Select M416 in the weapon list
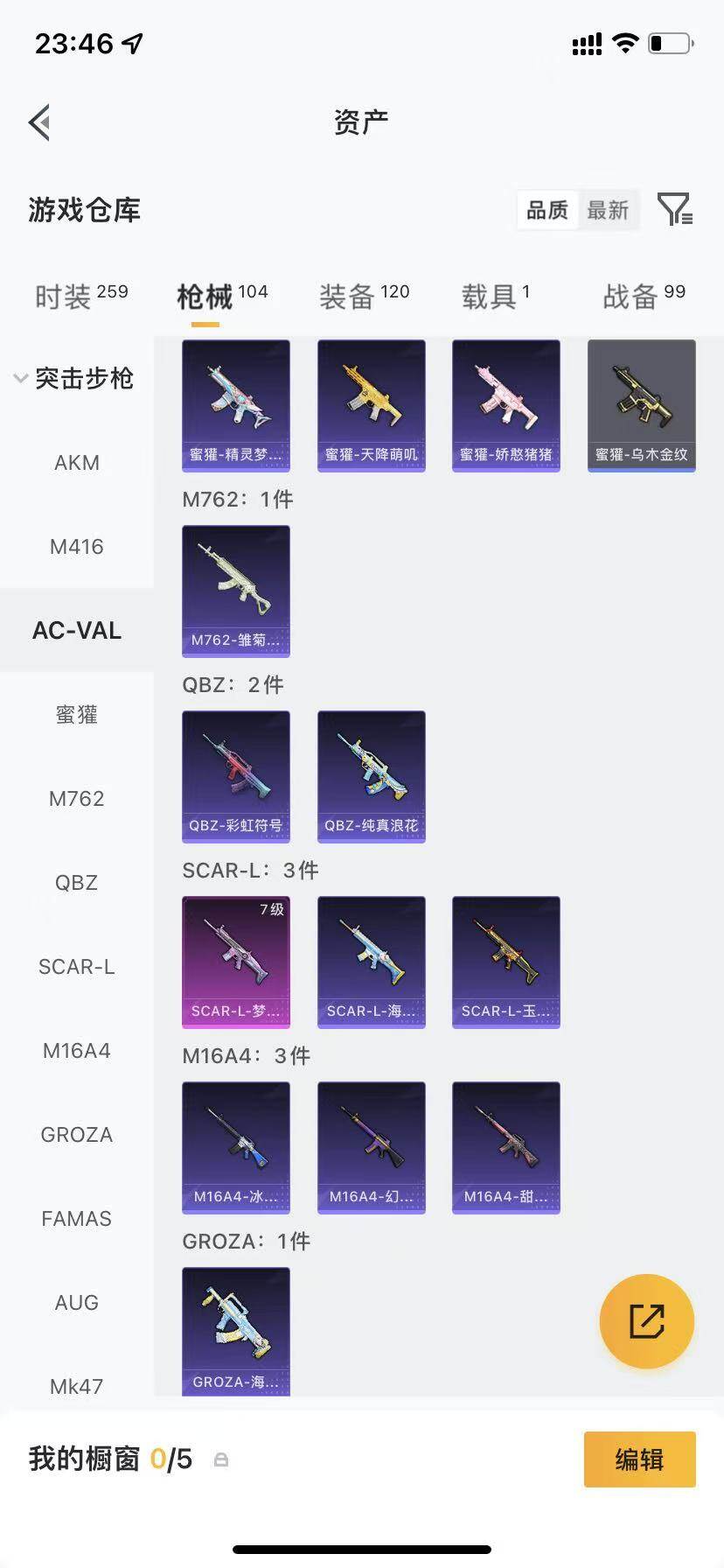Viewport: 724px width, 1568px height. point(77,546)
